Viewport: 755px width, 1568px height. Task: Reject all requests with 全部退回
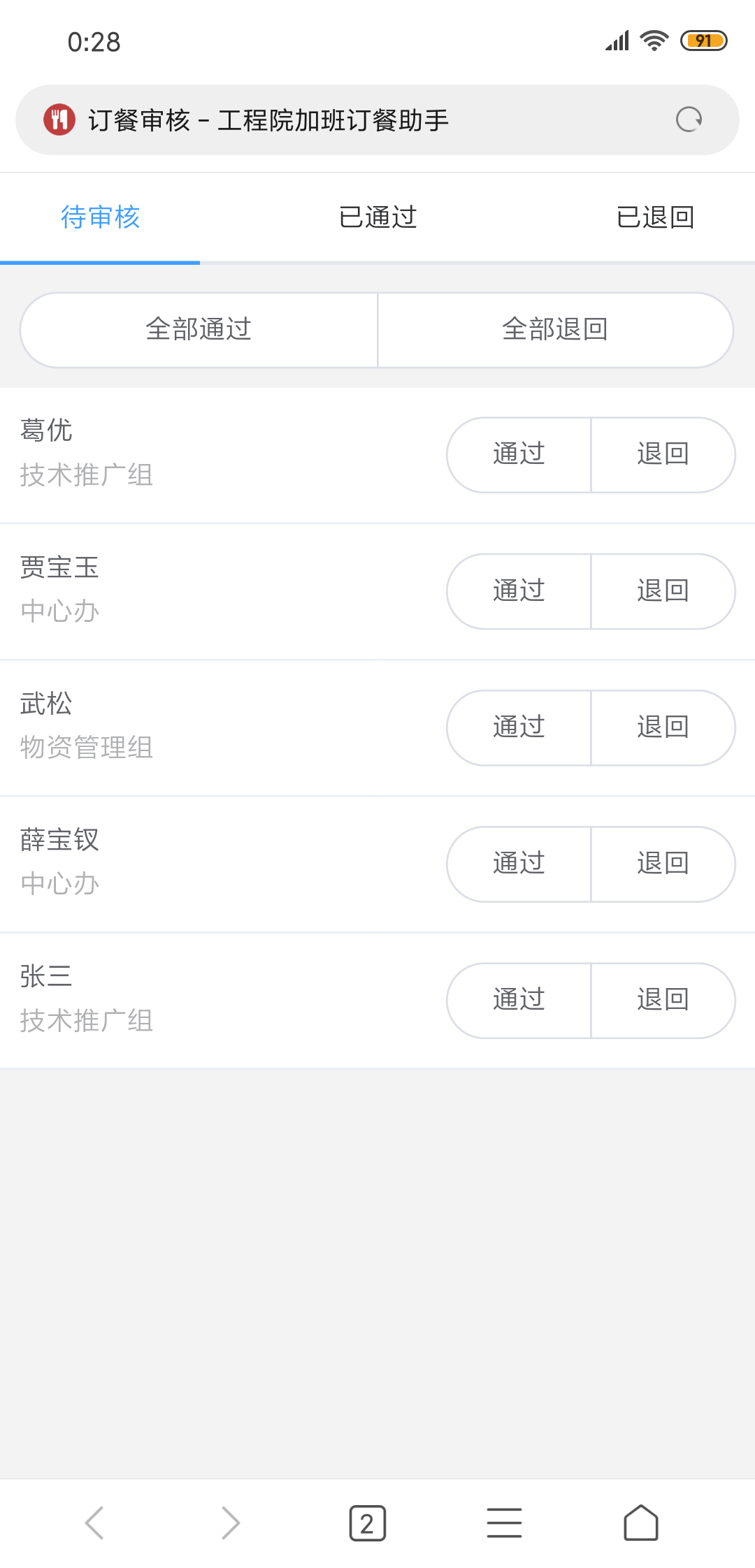(555, 330)
